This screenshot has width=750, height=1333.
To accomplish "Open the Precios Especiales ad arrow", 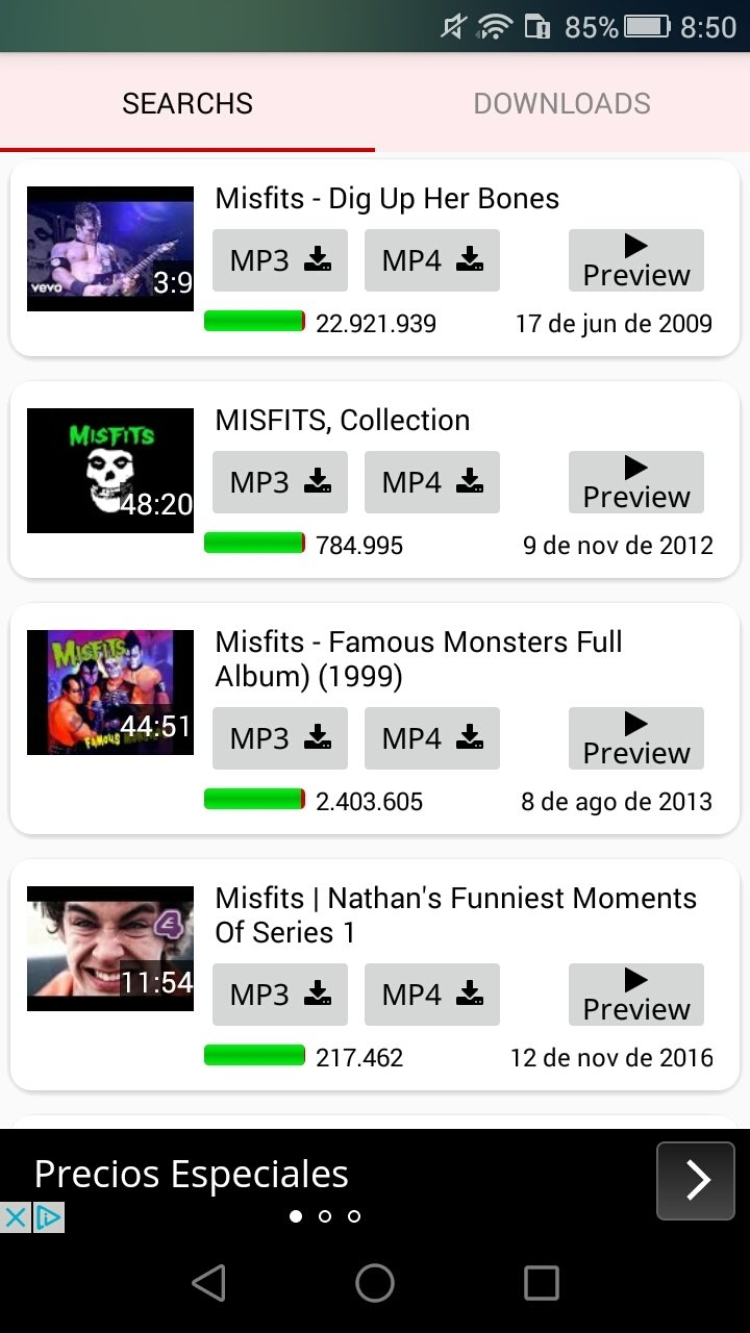I will coord(696,1181).
